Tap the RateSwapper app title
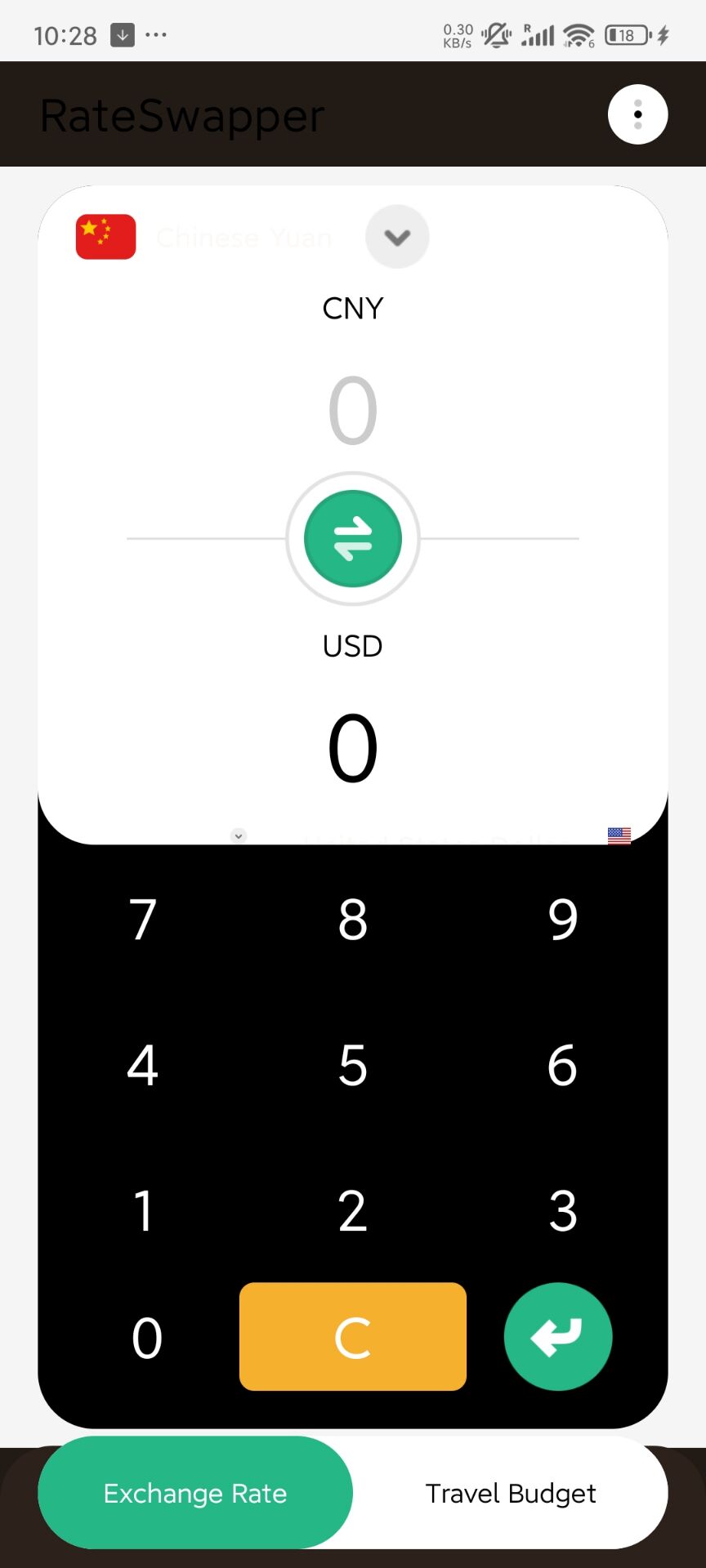Viewport: 706px width, 1568px height. (181, 114)
